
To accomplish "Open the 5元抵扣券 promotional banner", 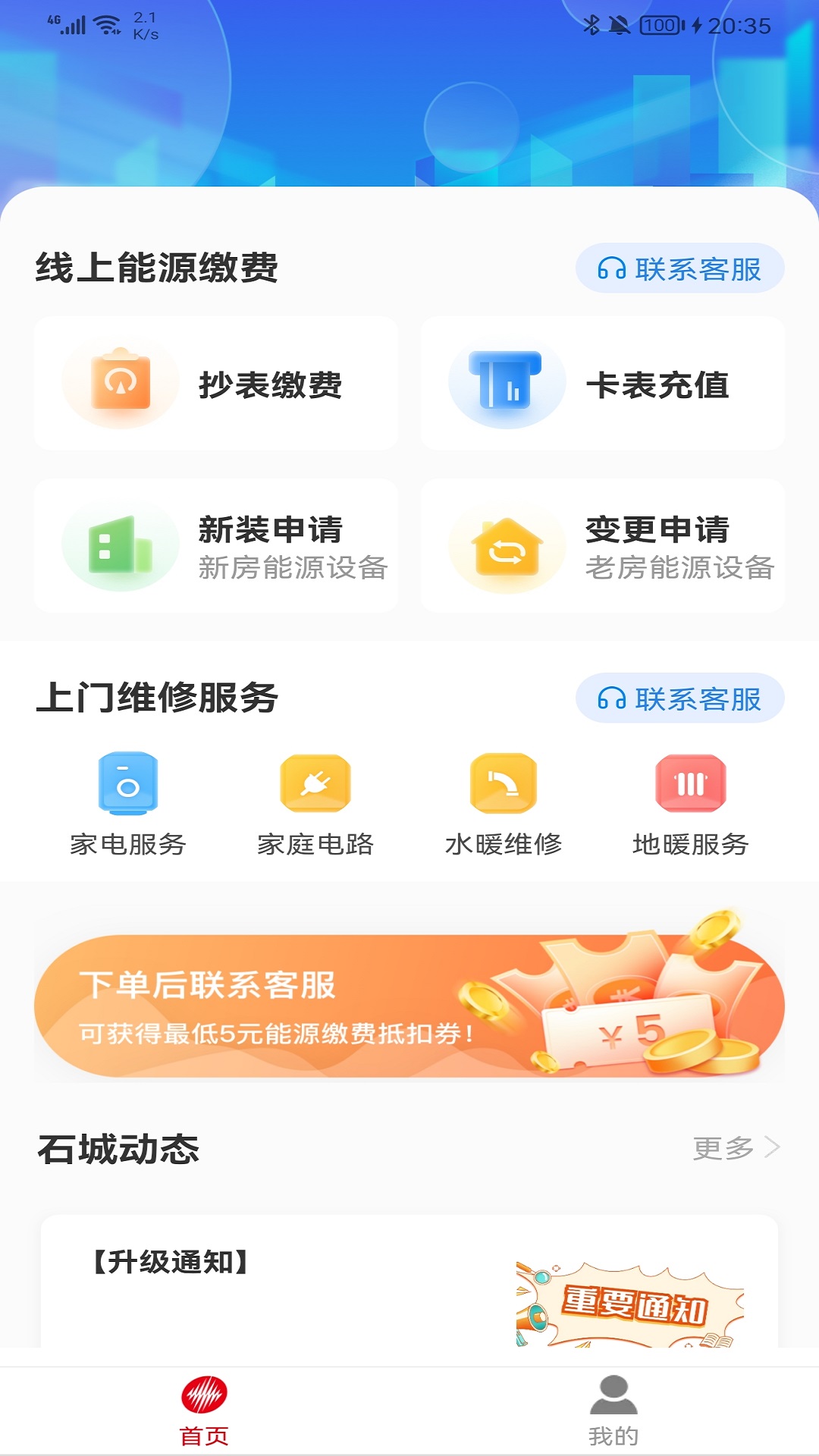I will [409, 1001].
